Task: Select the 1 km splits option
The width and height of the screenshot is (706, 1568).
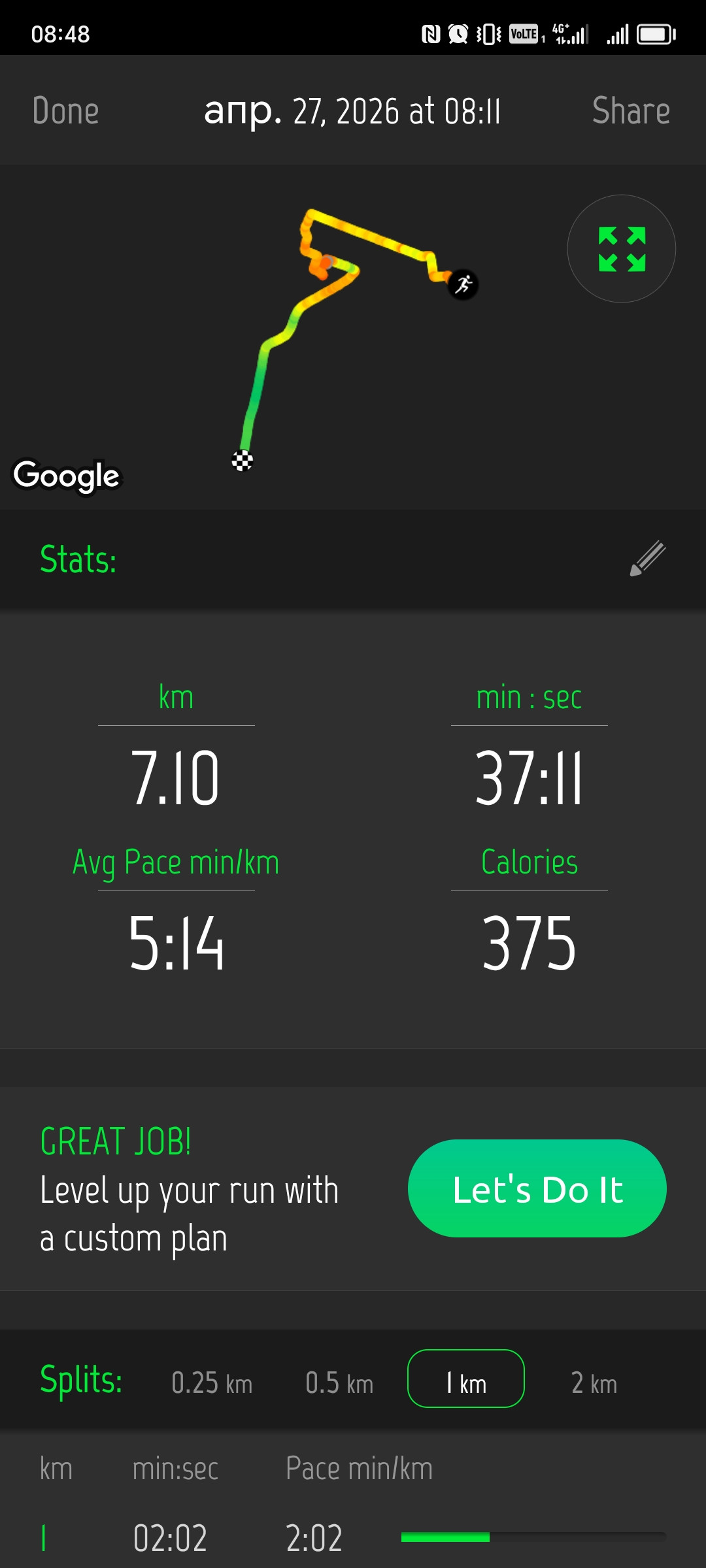Action: point(466,1379)
